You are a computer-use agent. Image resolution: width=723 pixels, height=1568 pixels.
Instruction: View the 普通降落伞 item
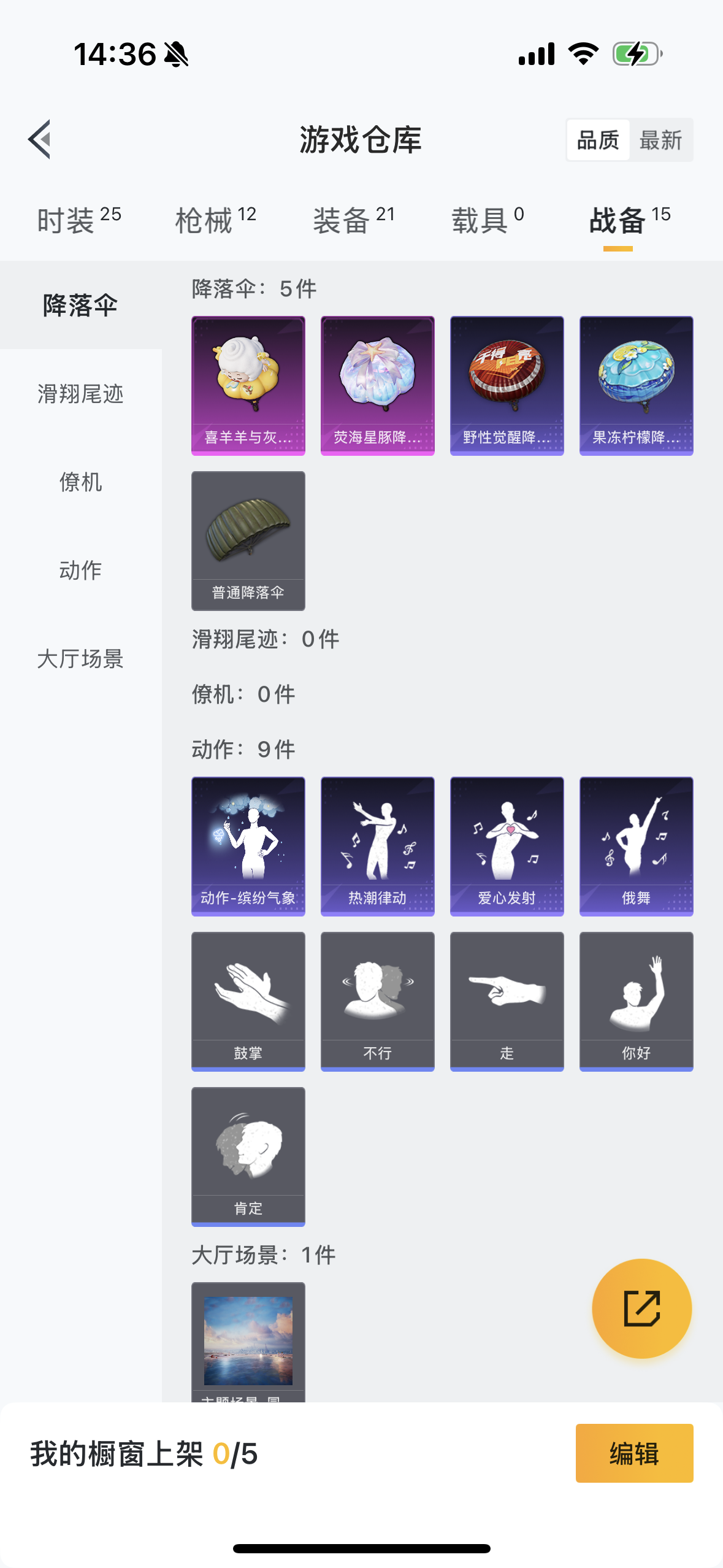[x=248, y=541]
